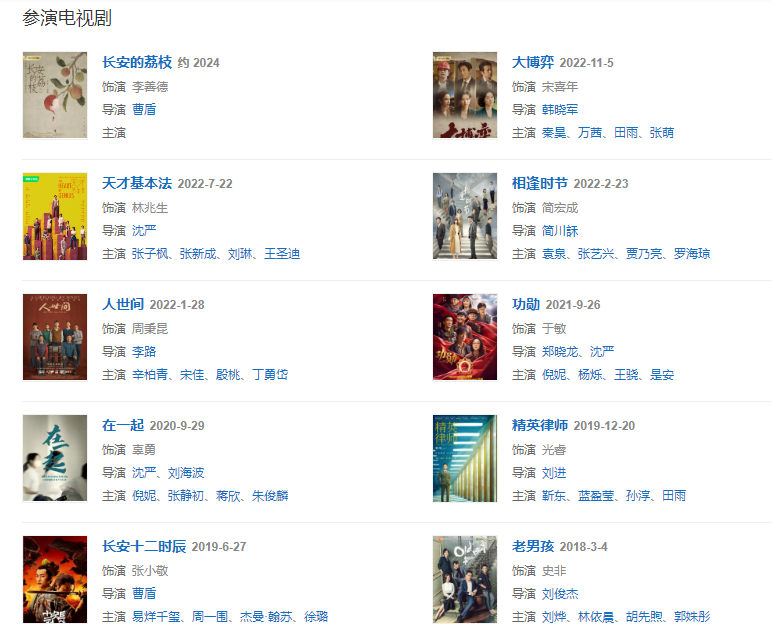Open the 长安的荔枝 drama title link

pos(137,63)
